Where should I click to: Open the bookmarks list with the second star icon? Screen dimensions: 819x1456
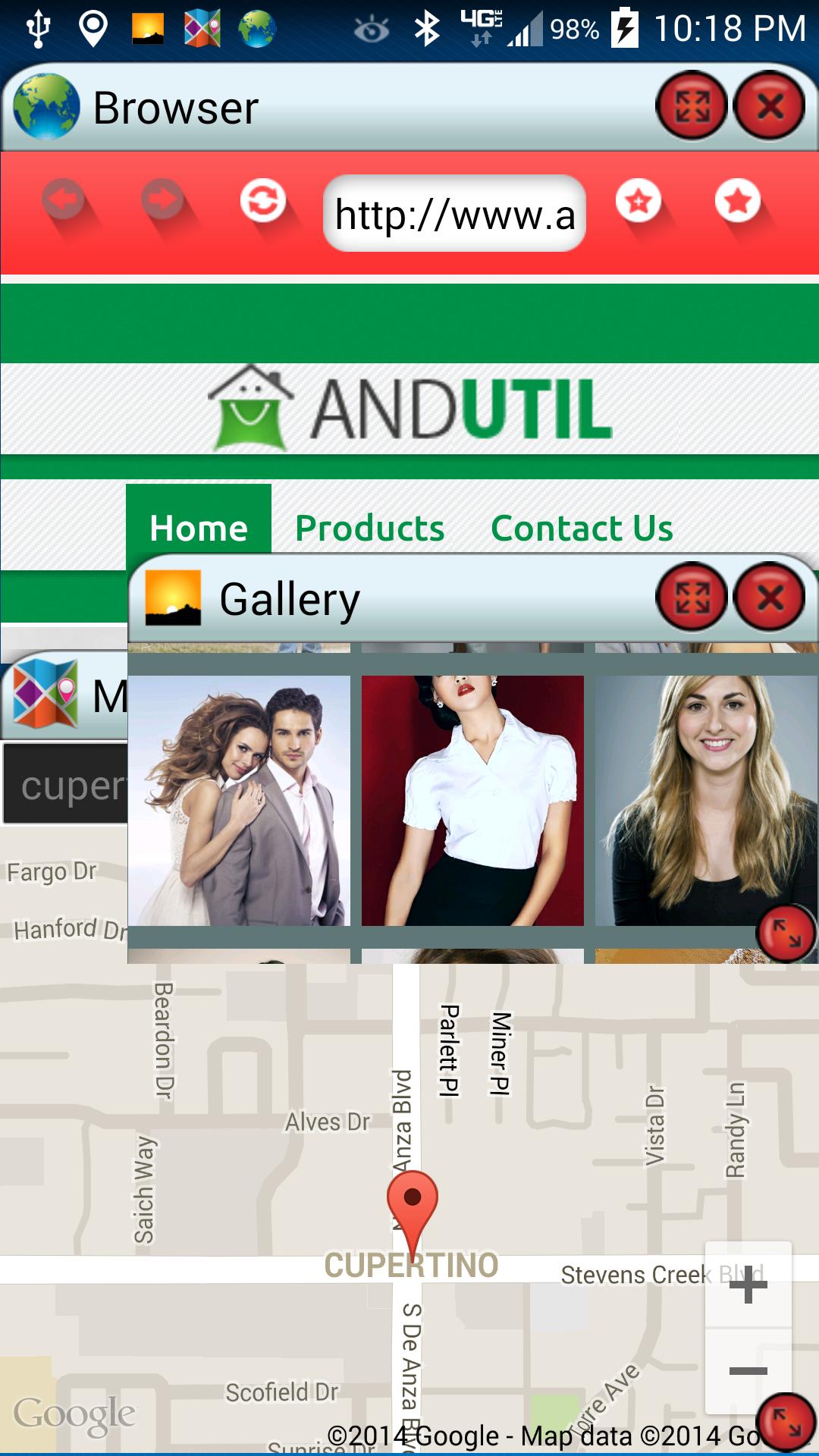click(x=737, y=199)
